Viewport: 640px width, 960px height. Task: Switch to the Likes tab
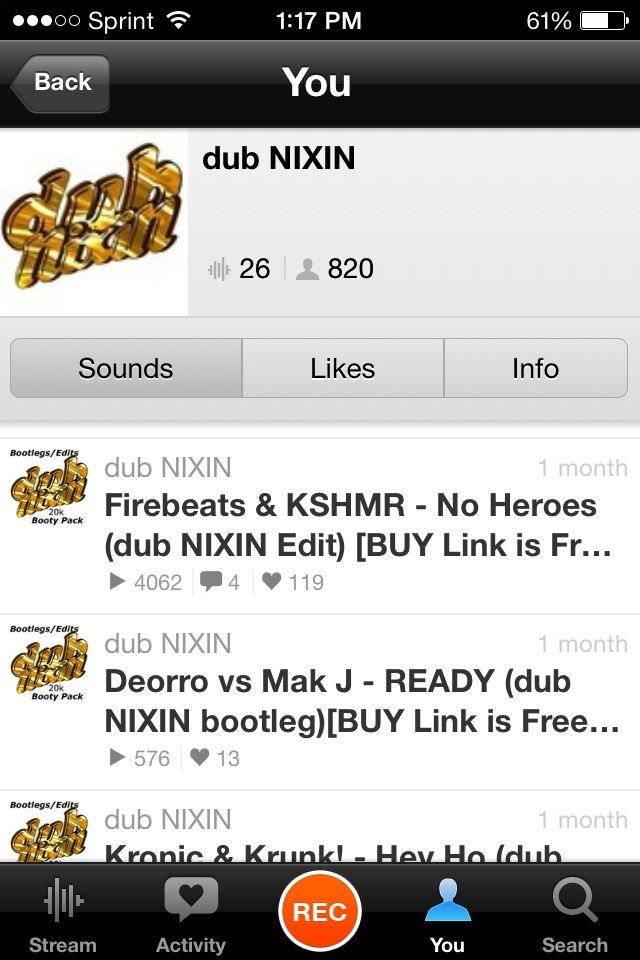tap(342, 368)
